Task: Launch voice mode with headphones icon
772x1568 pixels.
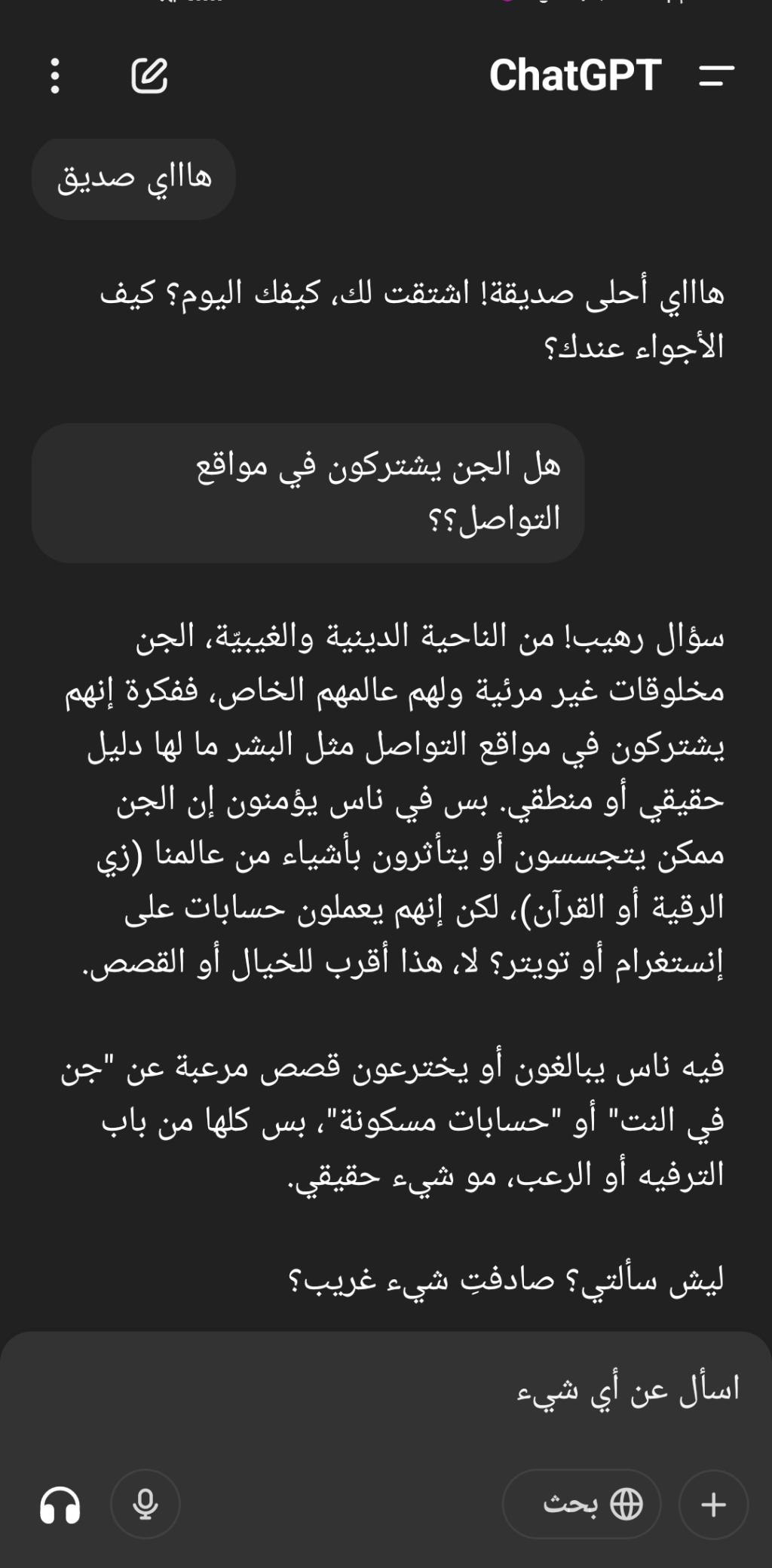Action: (x=60, y=1504)
